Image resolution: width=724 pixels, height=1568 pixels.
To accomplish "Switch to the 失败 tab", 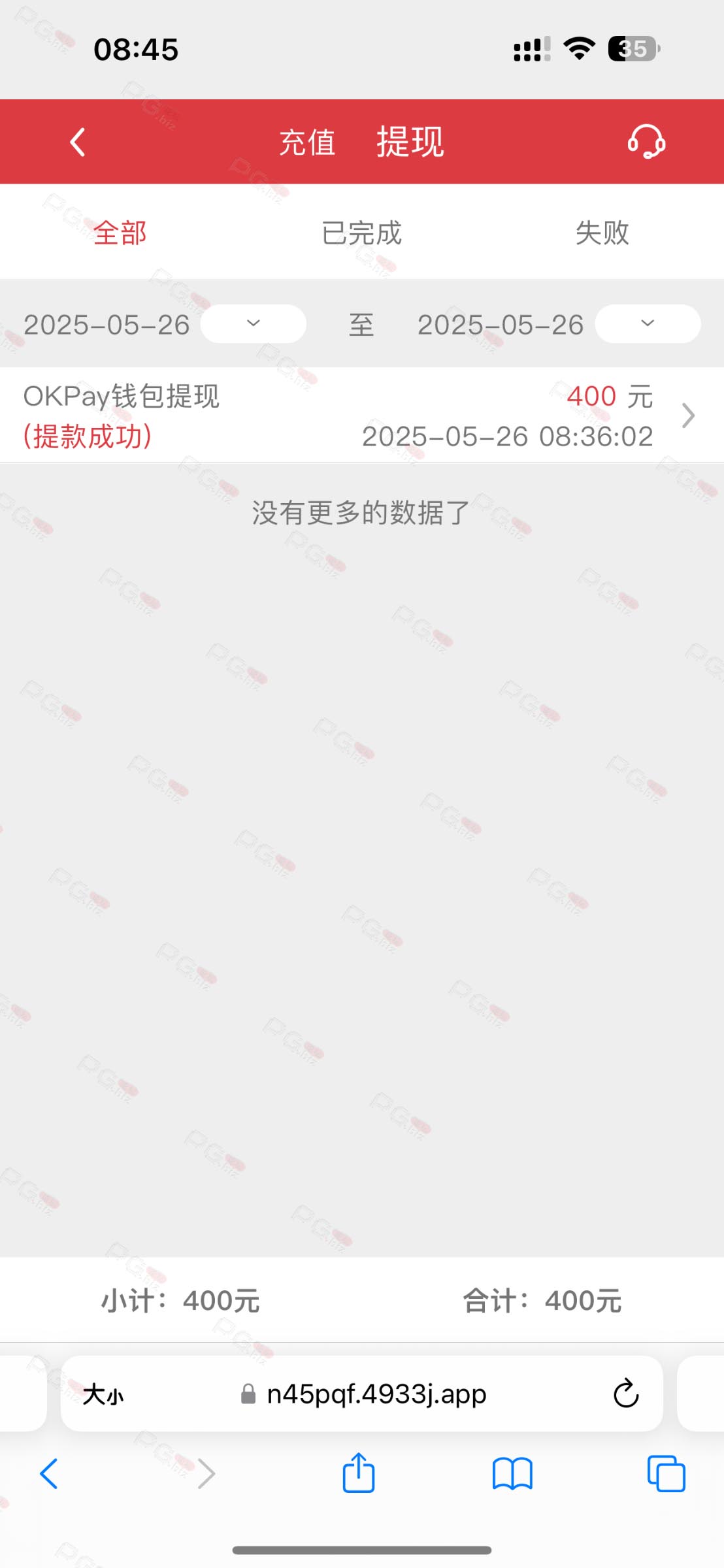I will click(x=602, y=233).
